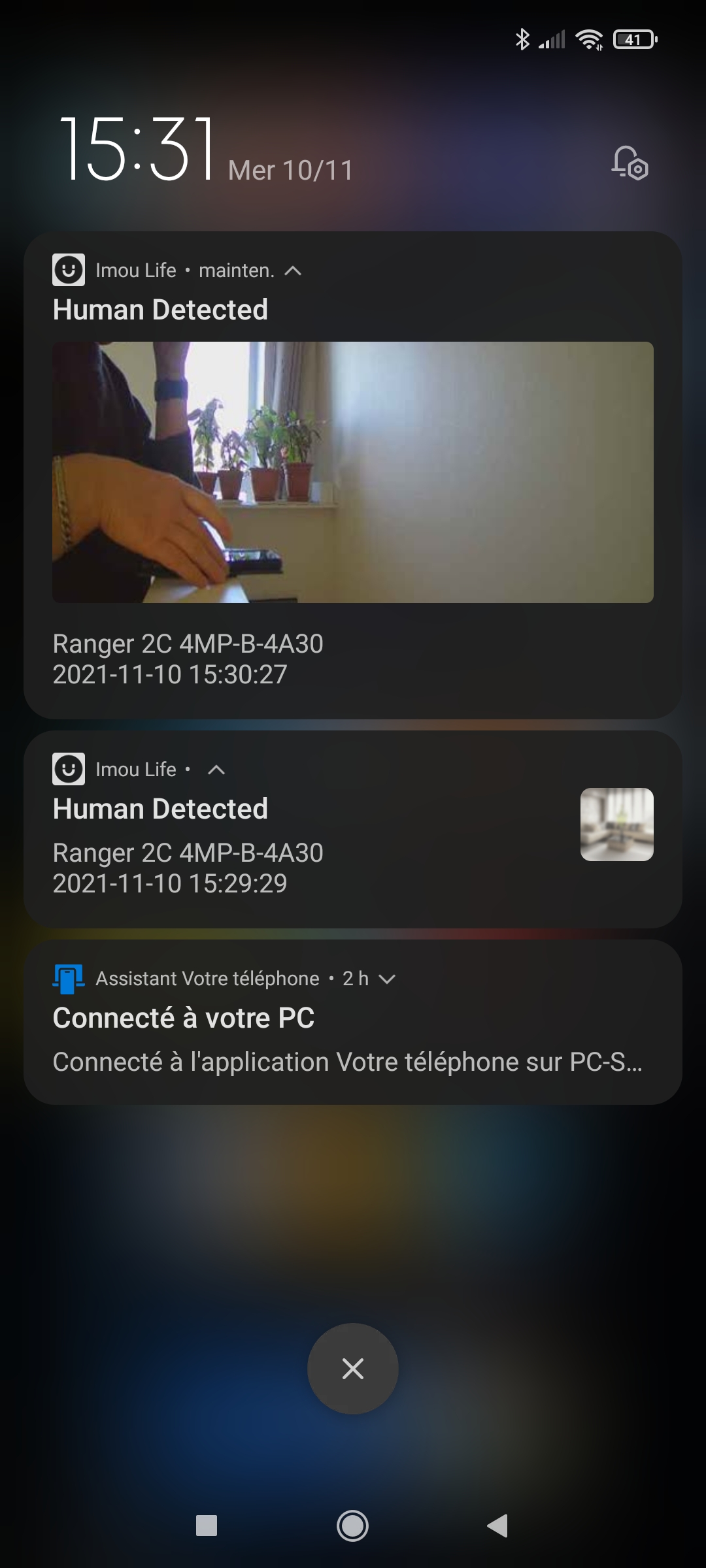Viewport: 706px width, 1568px height.
Task: Collapse the Imou Life notification from 15:30:27
Action: 293,270
